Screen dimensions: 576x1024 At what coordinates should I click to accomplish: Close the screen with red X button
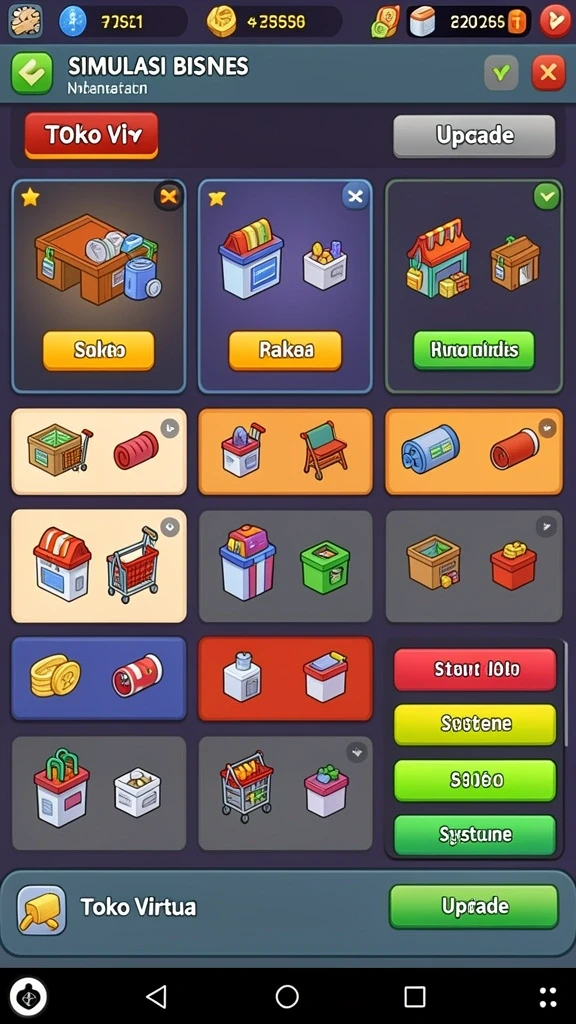548,72
